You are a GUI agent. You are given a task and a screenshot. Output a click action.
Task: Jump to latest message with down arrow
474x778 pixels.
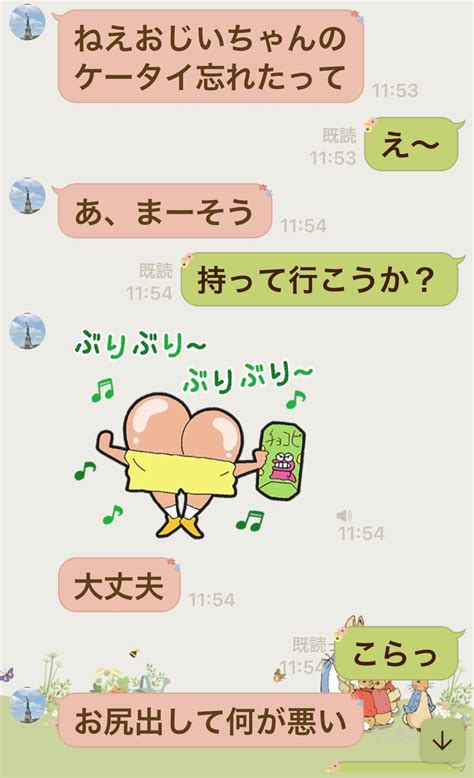pos(442,741)
